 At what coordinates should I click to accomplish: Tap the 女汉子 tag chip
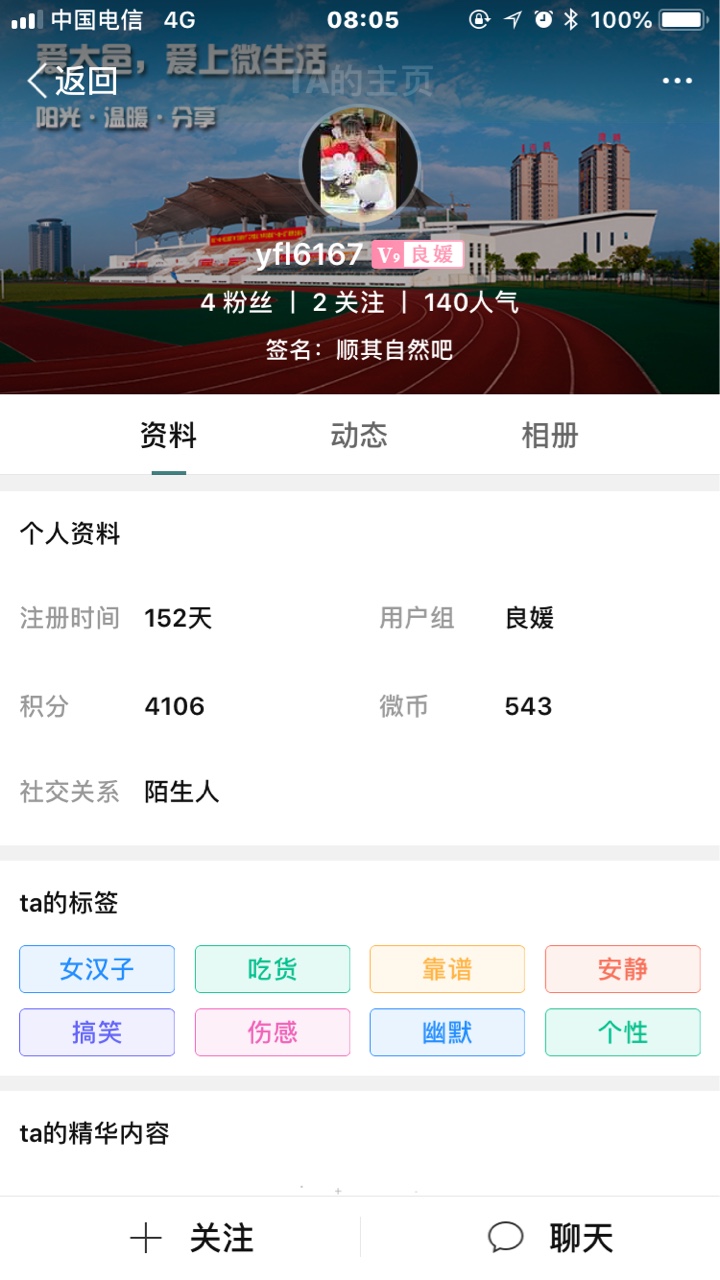click(97, 969)
